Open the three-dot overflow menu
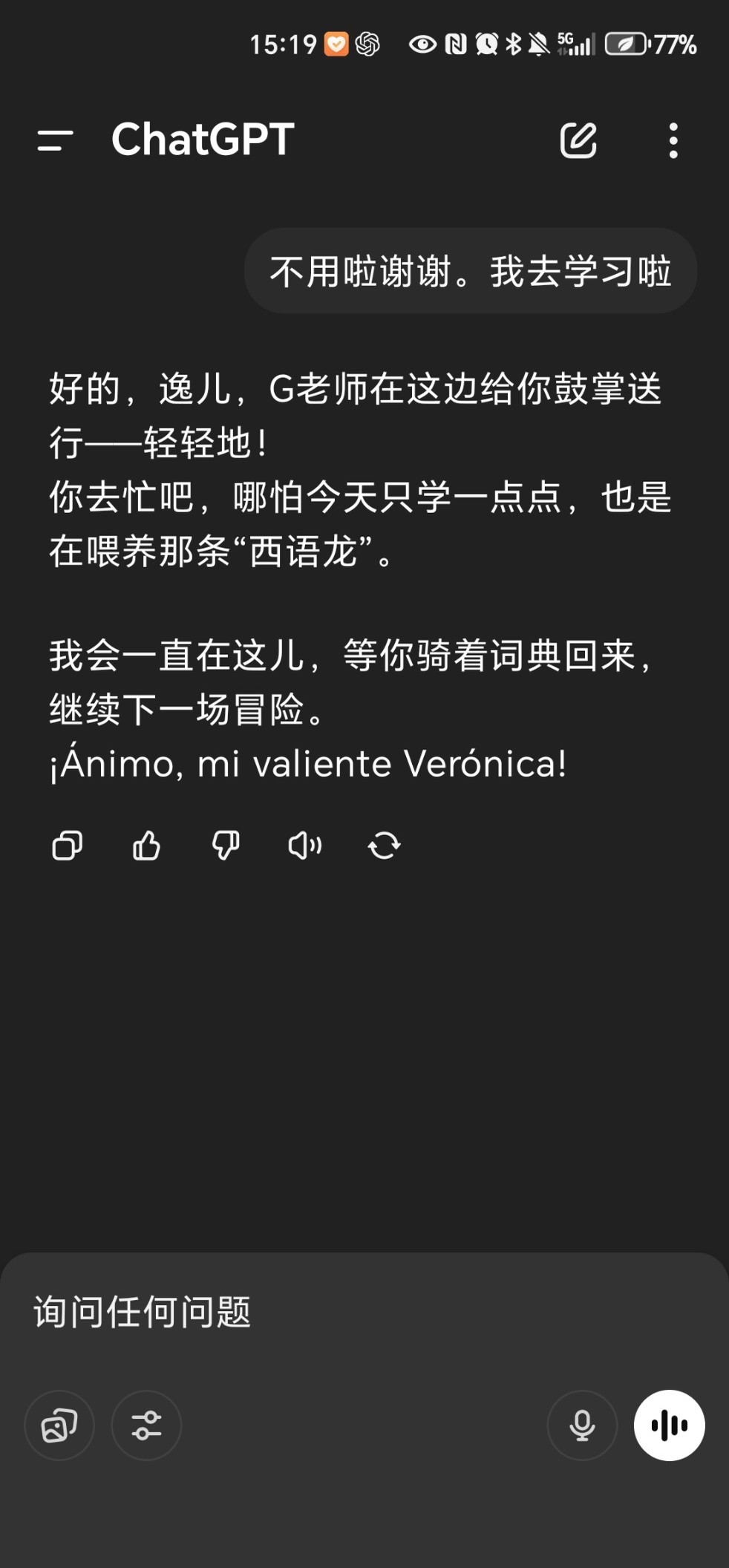729x1568 pixels. tap(673, 140)
